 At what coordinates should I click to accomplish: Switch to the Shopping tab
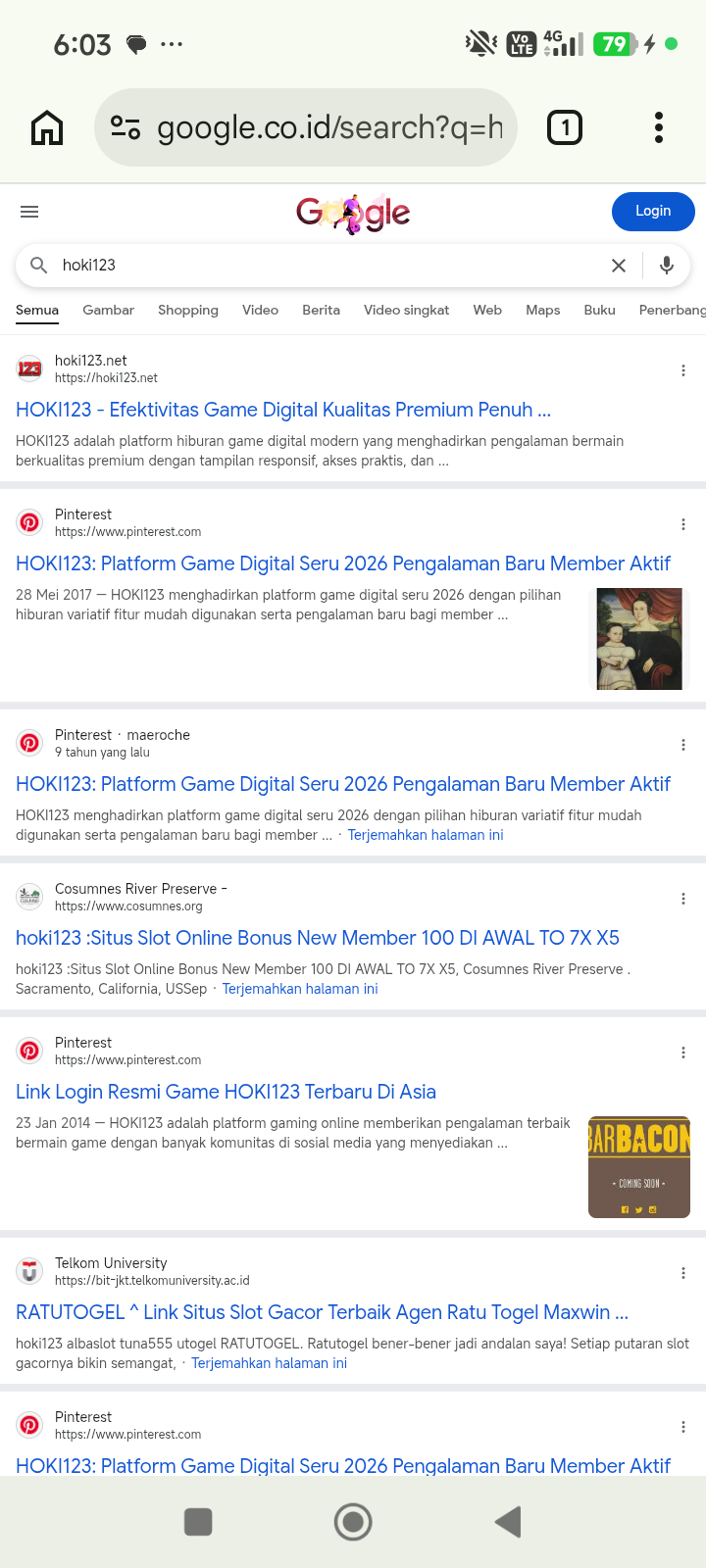[188, 310]
